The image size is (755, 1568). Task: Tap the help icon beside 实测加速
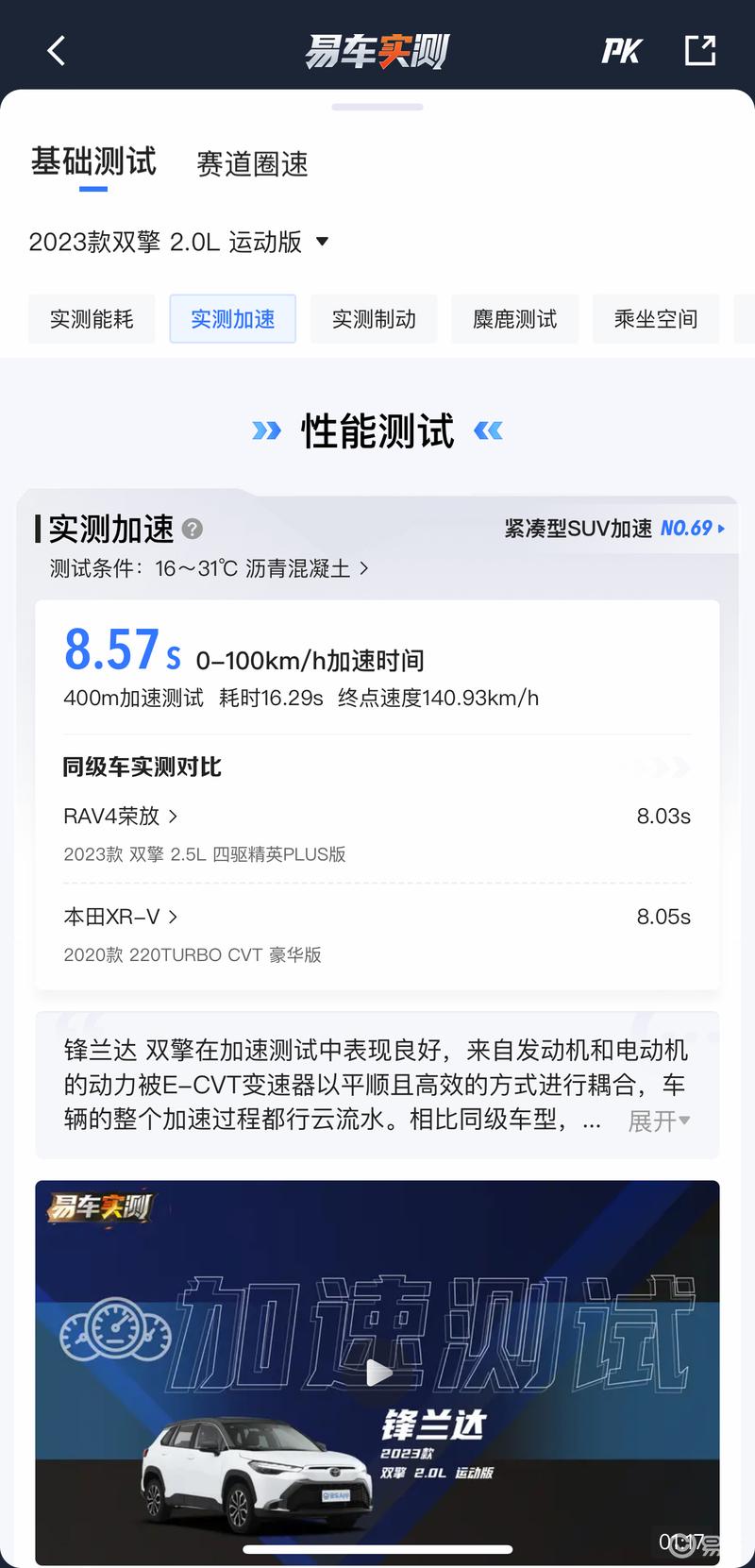point(193,529)
